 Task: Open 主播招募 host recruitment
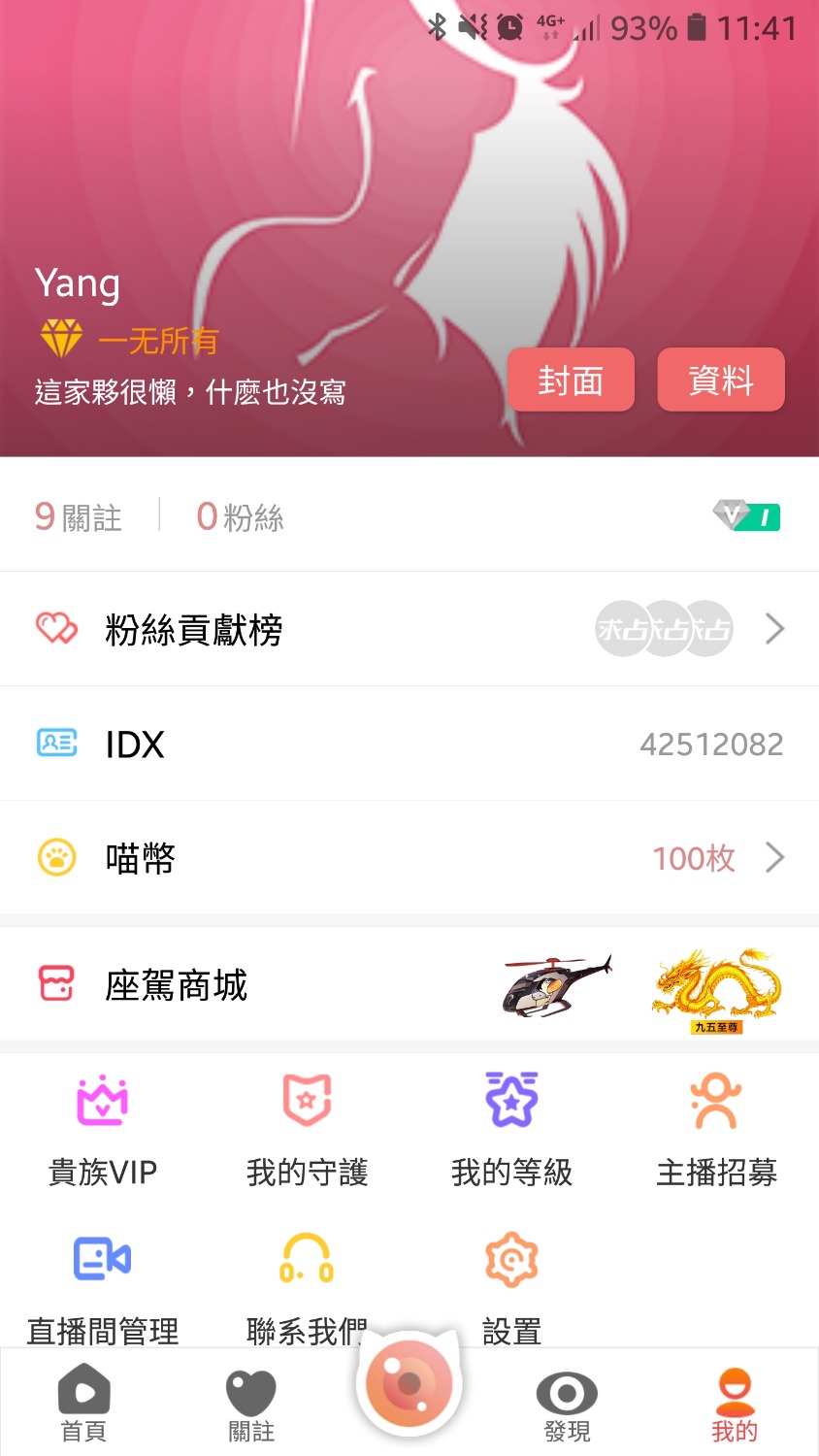716,1130
